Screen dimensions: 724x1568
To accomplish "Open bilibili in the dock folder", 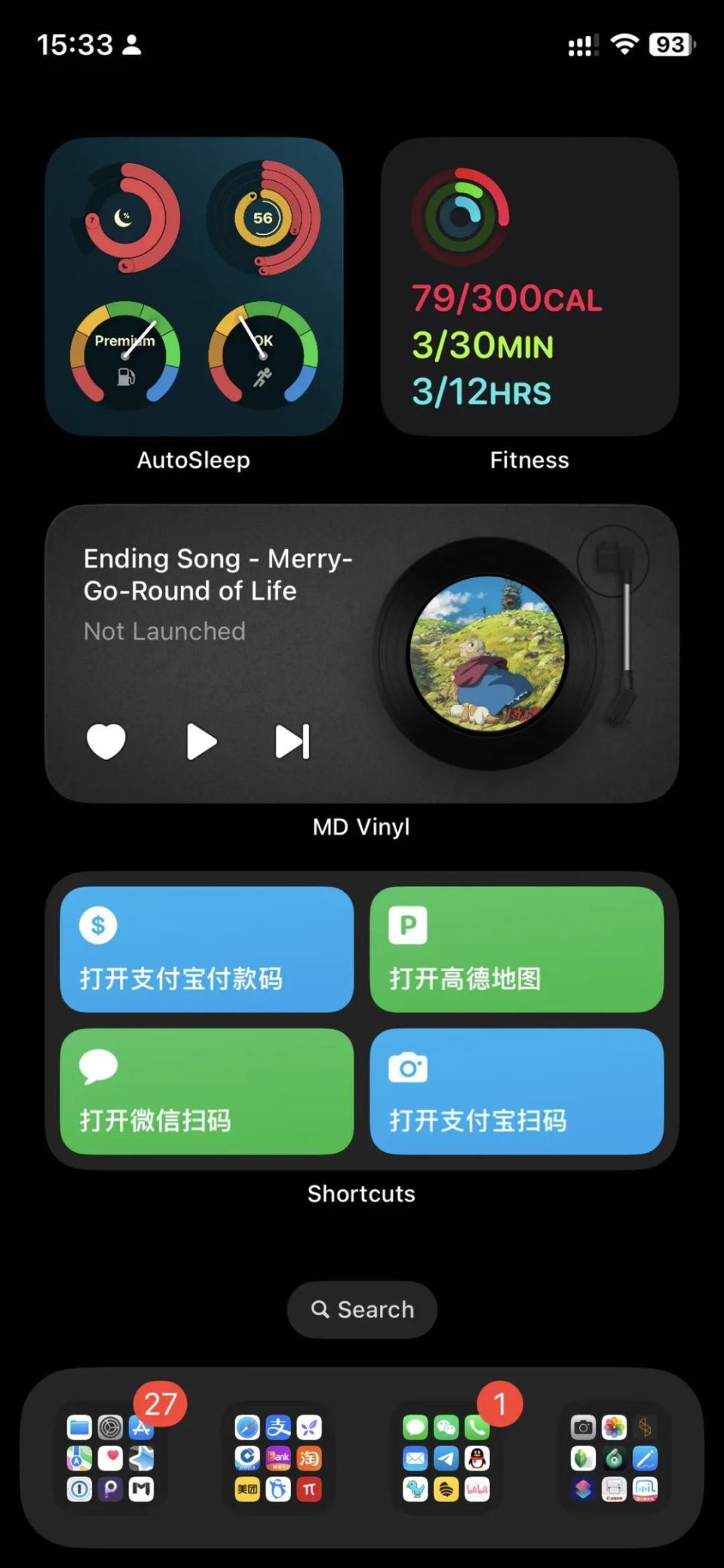I will [x=478, y=1490].
